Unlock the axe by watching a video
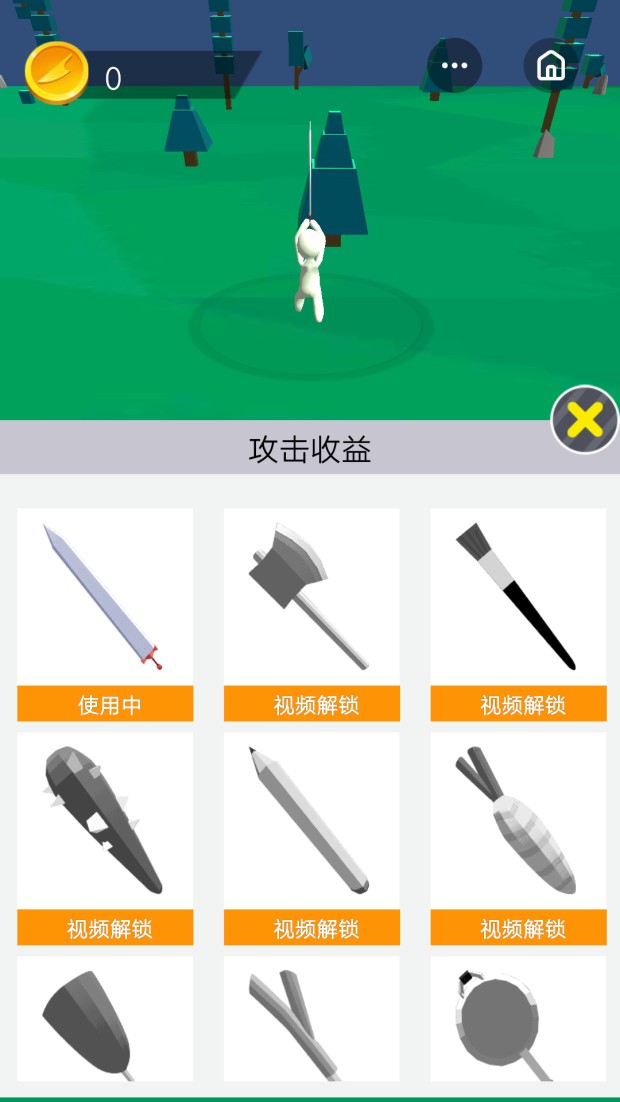Screen dimensions: 620x1102 coord(312,704)
